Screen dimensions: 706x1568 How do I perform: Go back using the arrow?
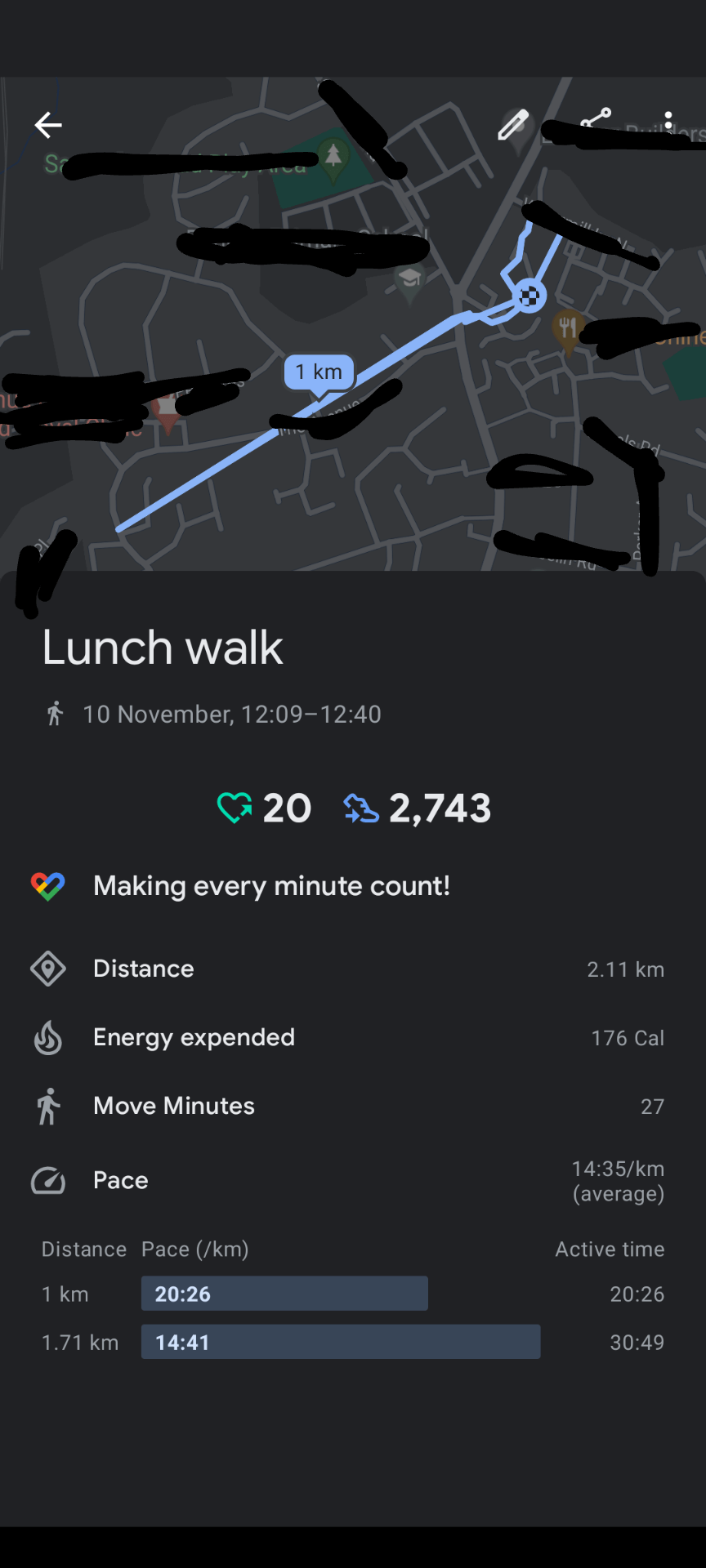[48, 125]
